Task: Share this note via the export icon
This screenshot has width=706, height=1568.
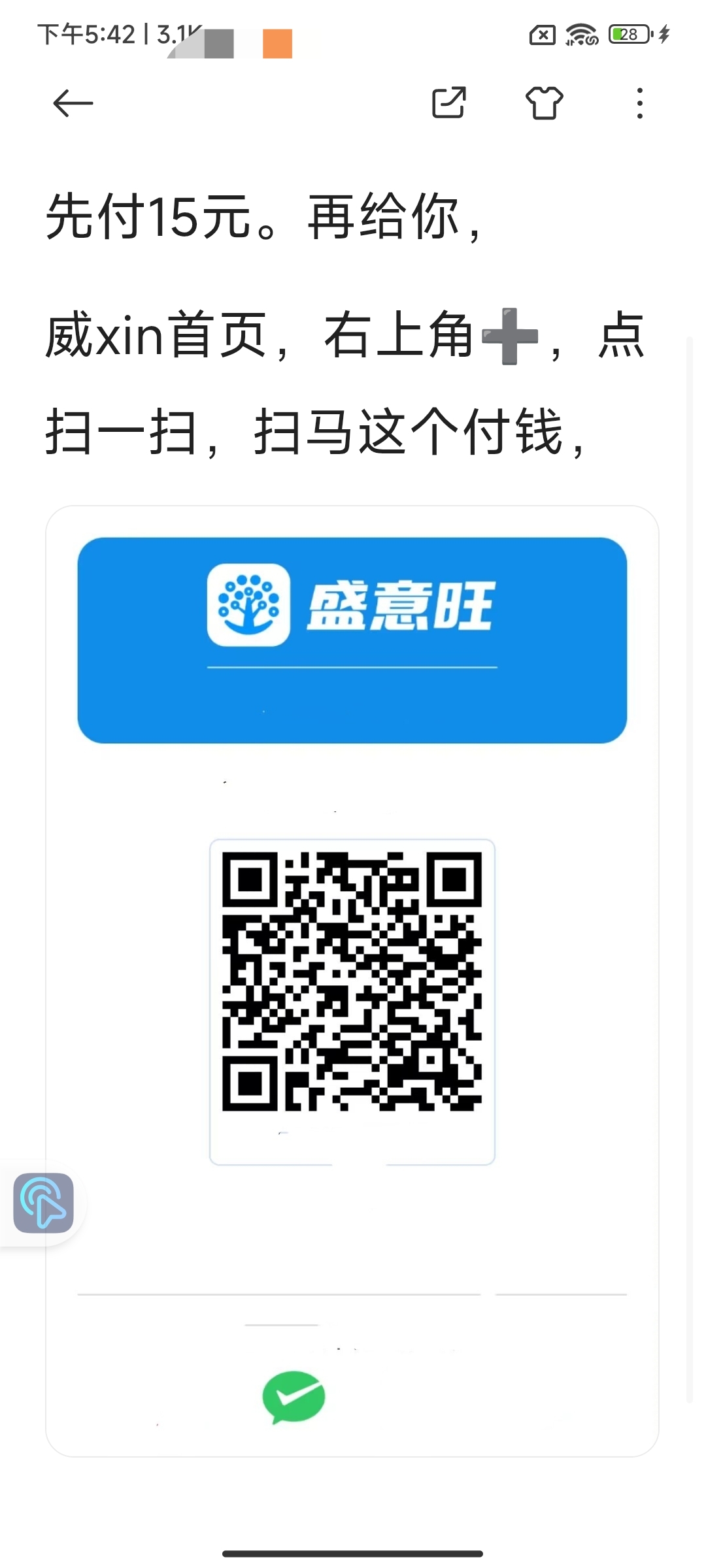Action: [449, 103]
